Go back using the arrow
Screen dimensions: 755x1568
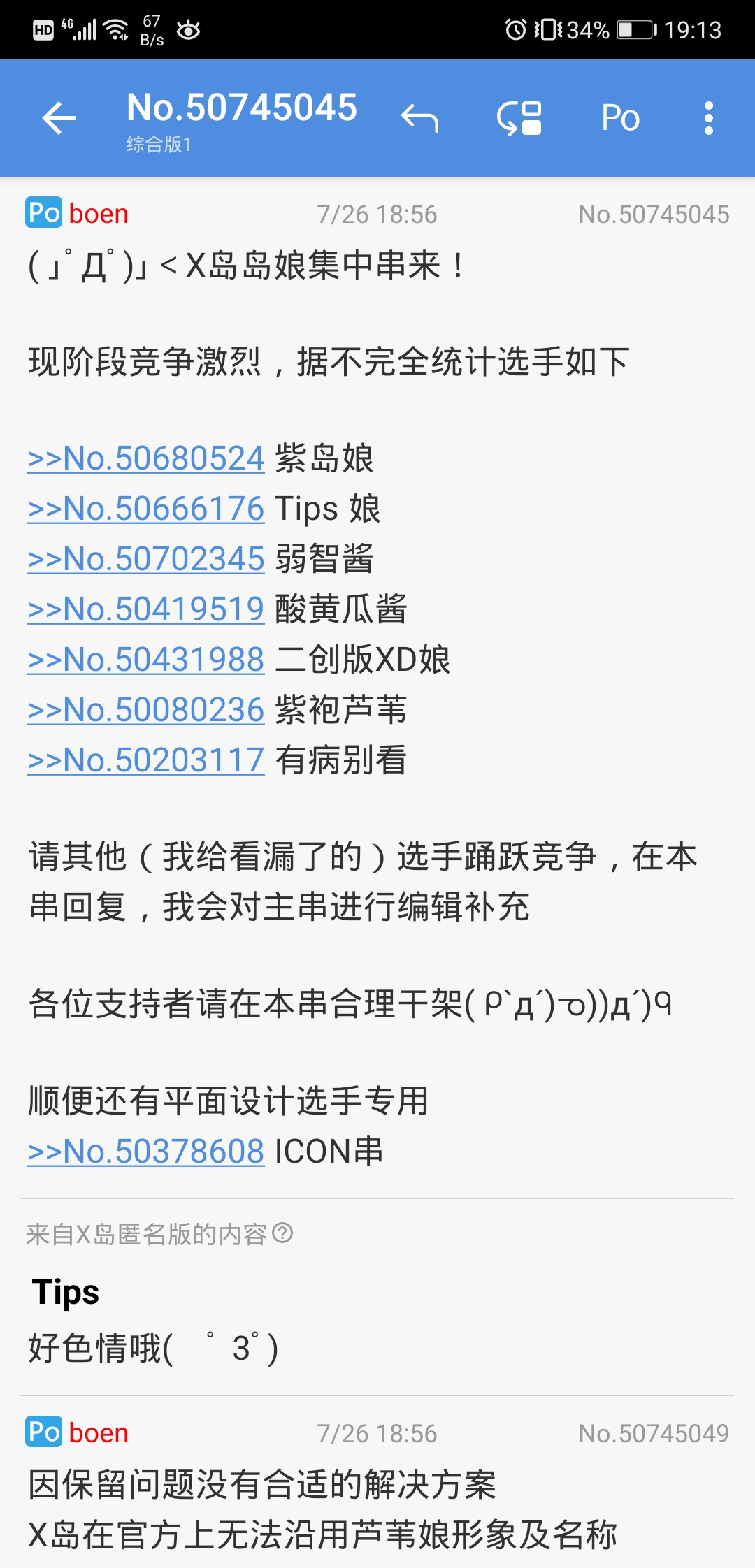pyautogui.click(x=59, y=118)
